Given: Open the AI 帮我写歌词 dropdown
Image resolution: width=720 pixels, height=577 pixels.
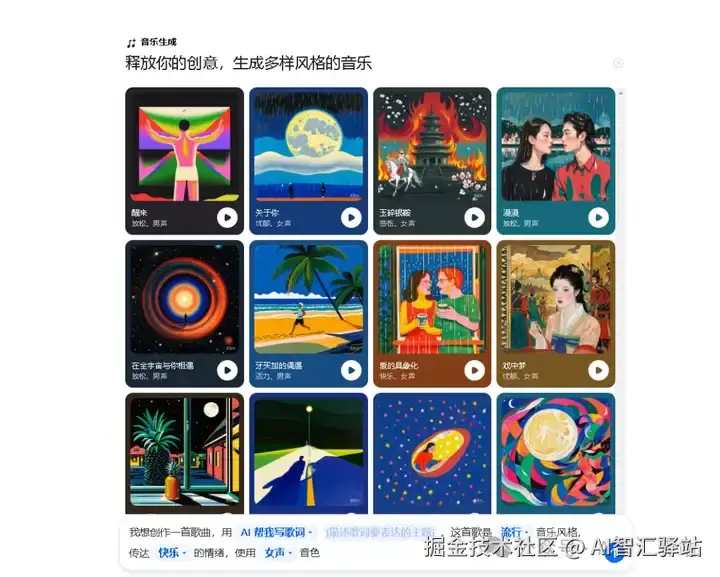Looking at the screenshot, I should point(277,532).
